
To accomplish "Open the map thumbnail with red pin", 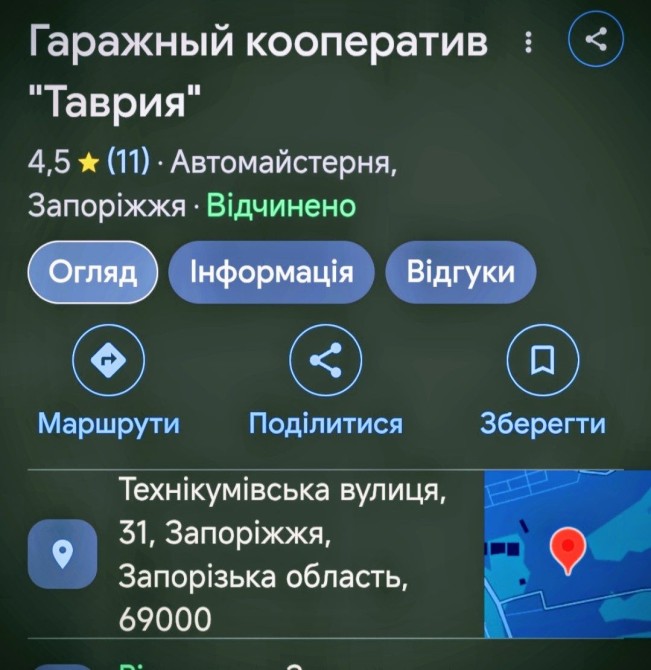I will click(566, 553).
